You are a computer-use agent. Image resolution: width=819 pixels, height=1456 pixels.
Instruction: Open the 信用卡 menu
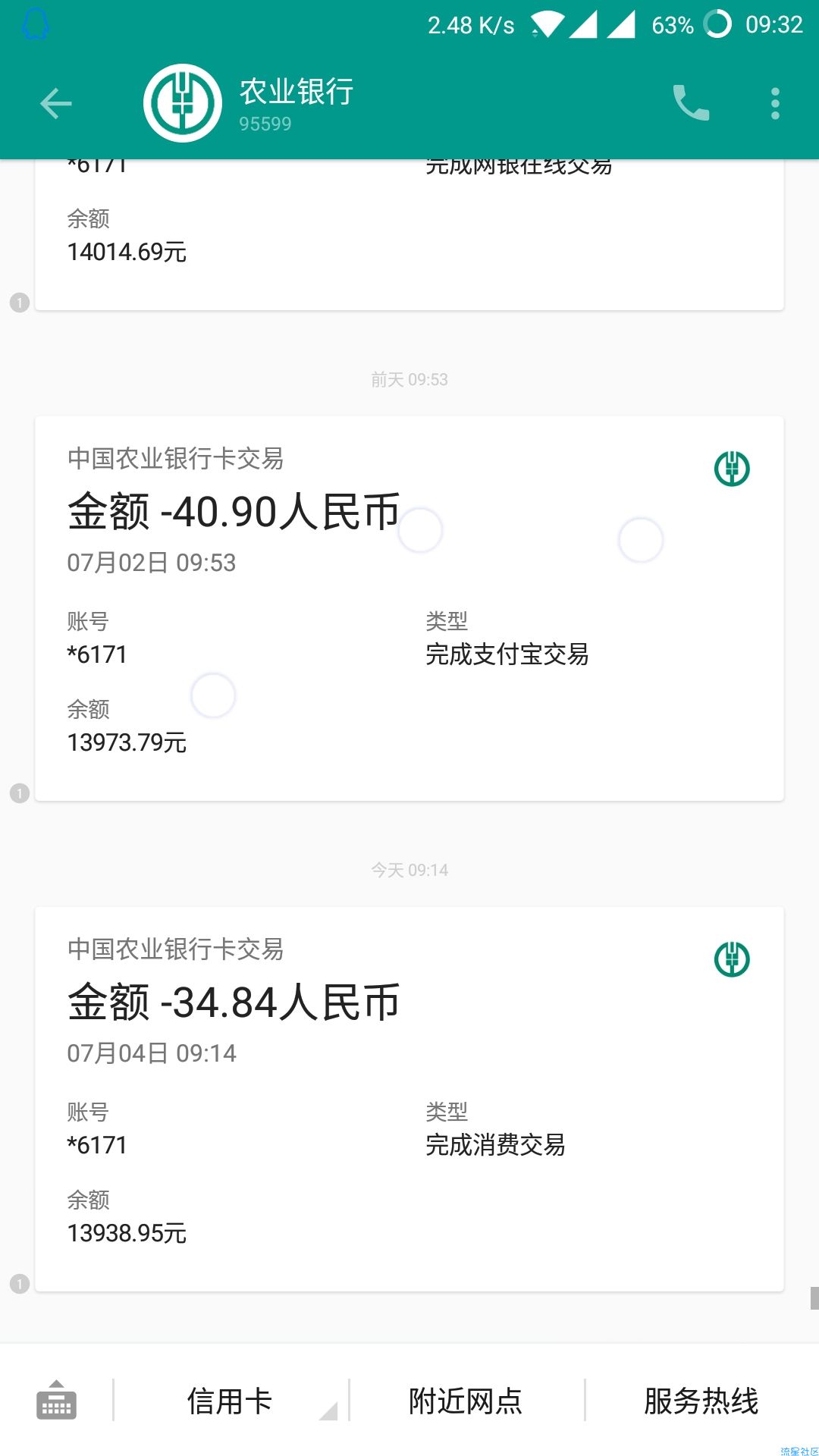click(x=231, y=1400)
